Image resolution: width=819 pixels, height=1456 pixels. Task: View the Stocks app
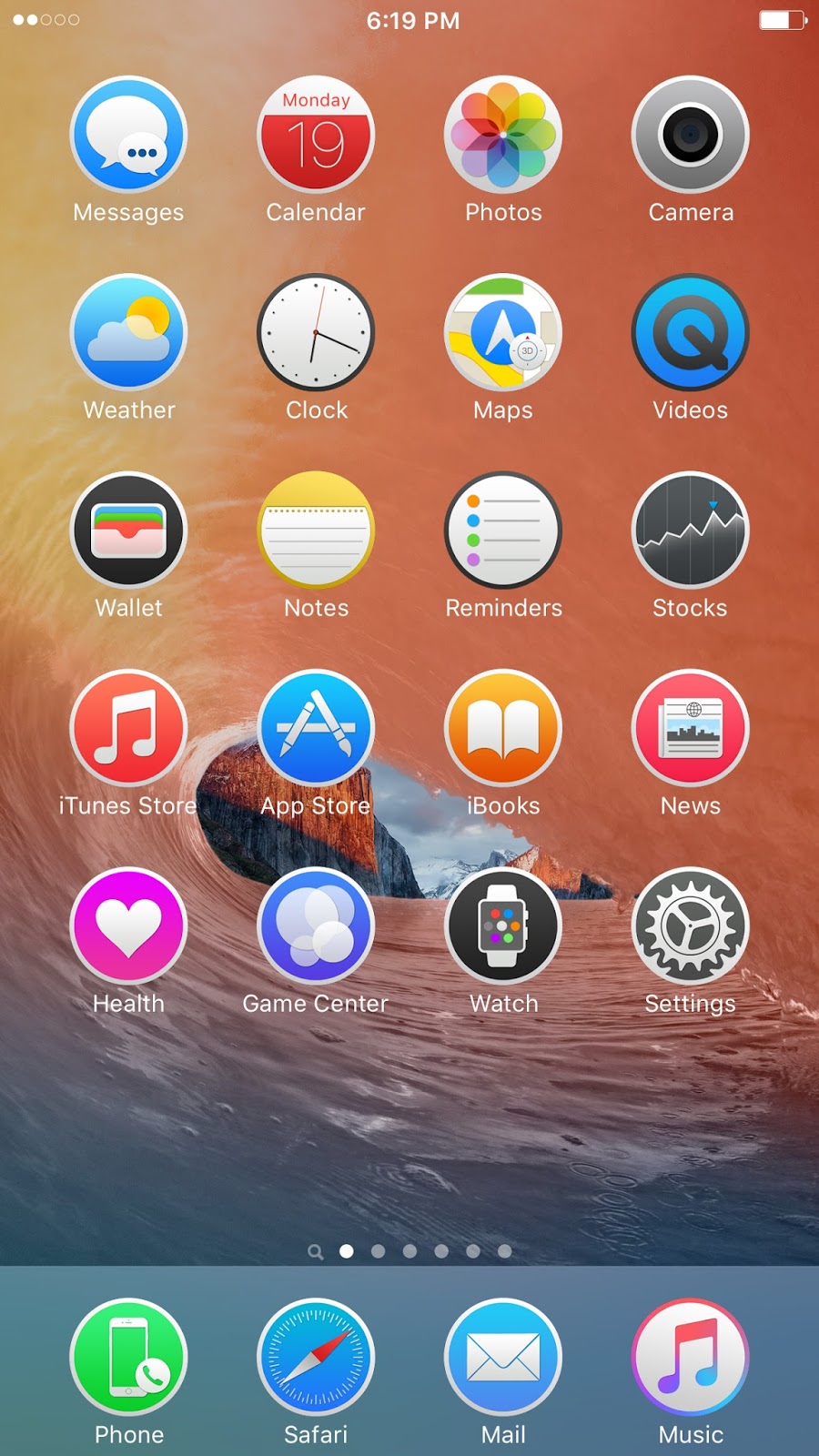pyautogui.click(x=691, y=530)
